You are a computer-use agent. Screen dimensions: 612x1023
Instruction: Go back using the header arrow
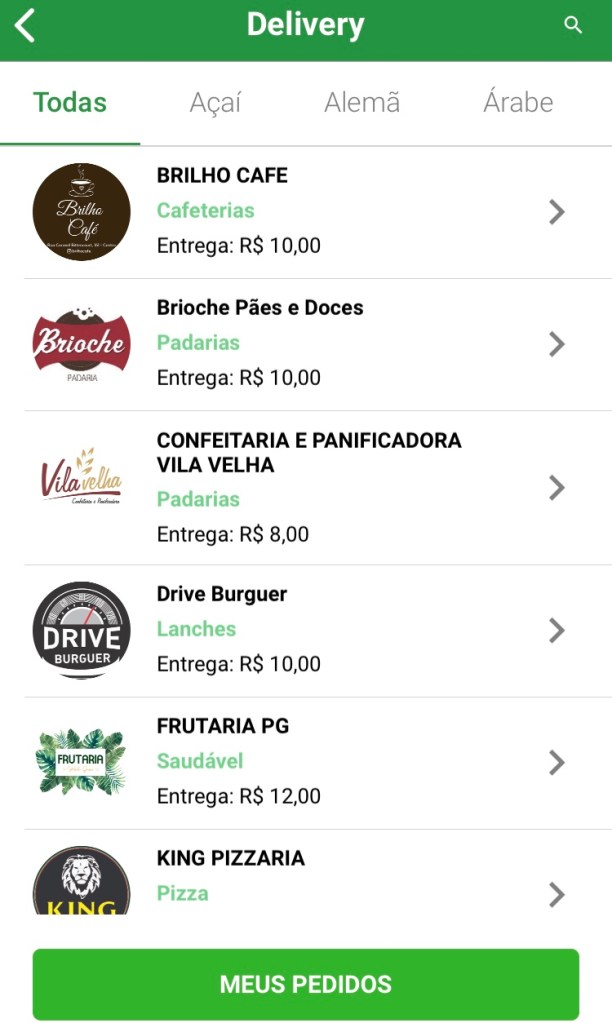pyautogui.click(x=26, y=26)
